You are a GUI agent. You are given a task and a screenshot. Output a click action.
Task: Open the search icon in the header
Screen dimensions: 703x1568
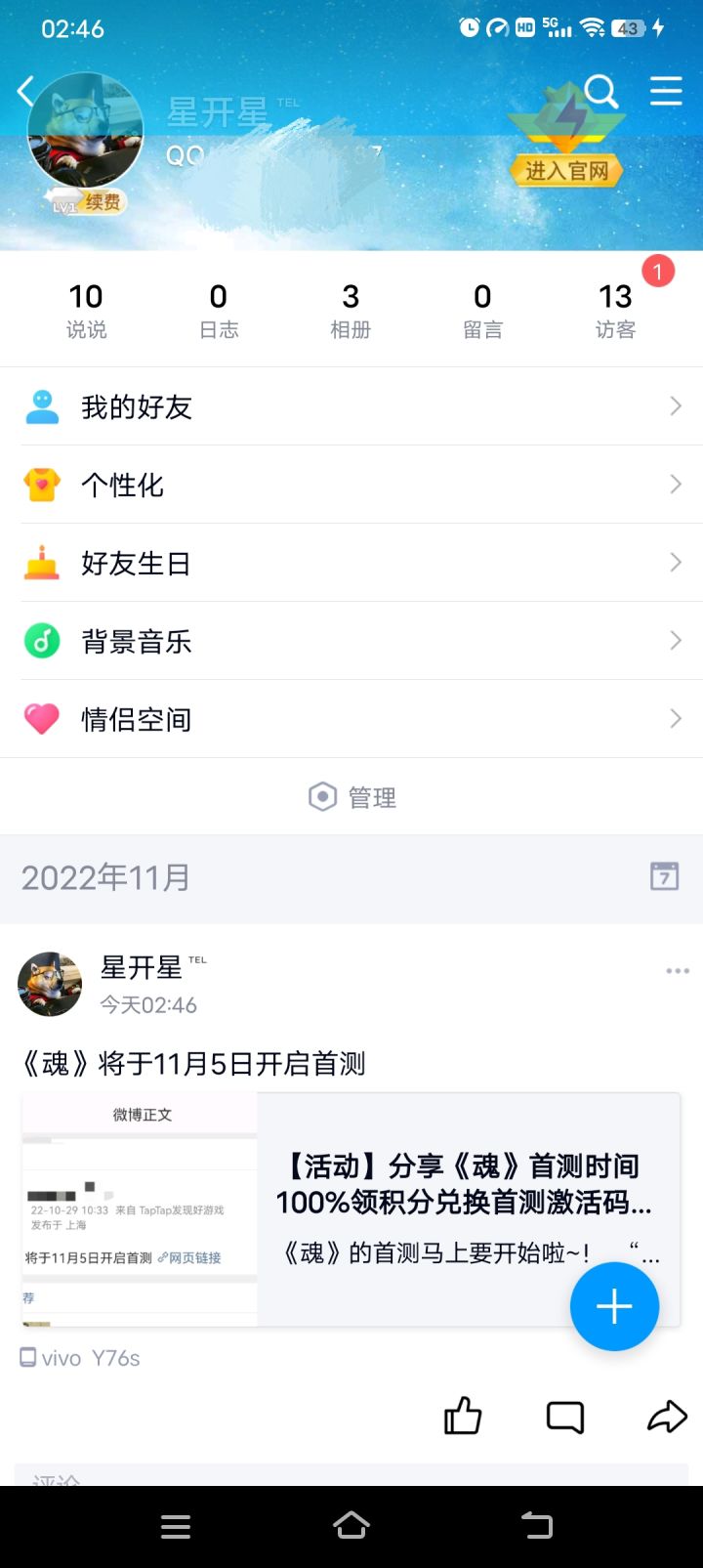coord(601,92)
